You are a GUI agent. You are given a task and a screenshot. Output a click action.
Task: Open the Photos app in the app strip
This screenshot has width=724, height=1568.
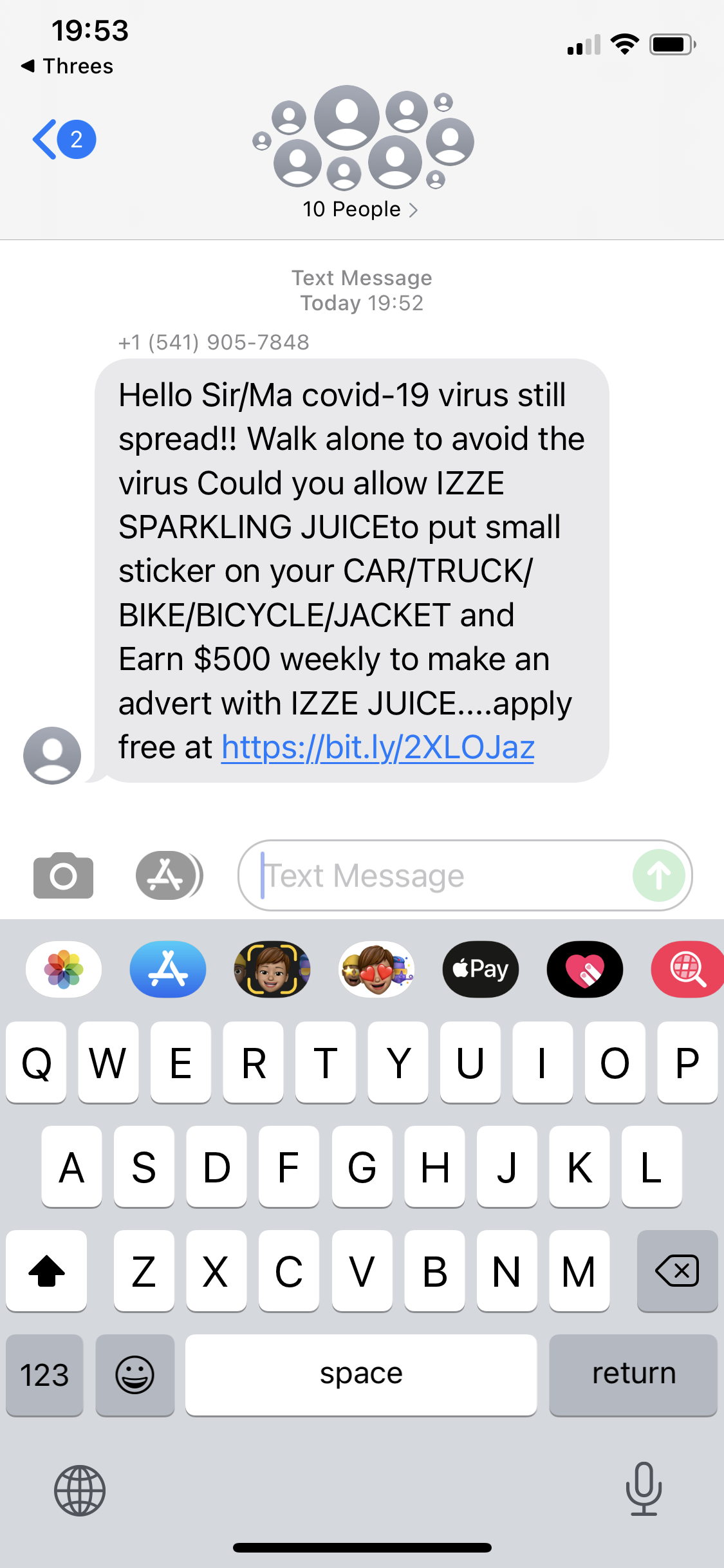pyautogui.click(x=64, y=969)
